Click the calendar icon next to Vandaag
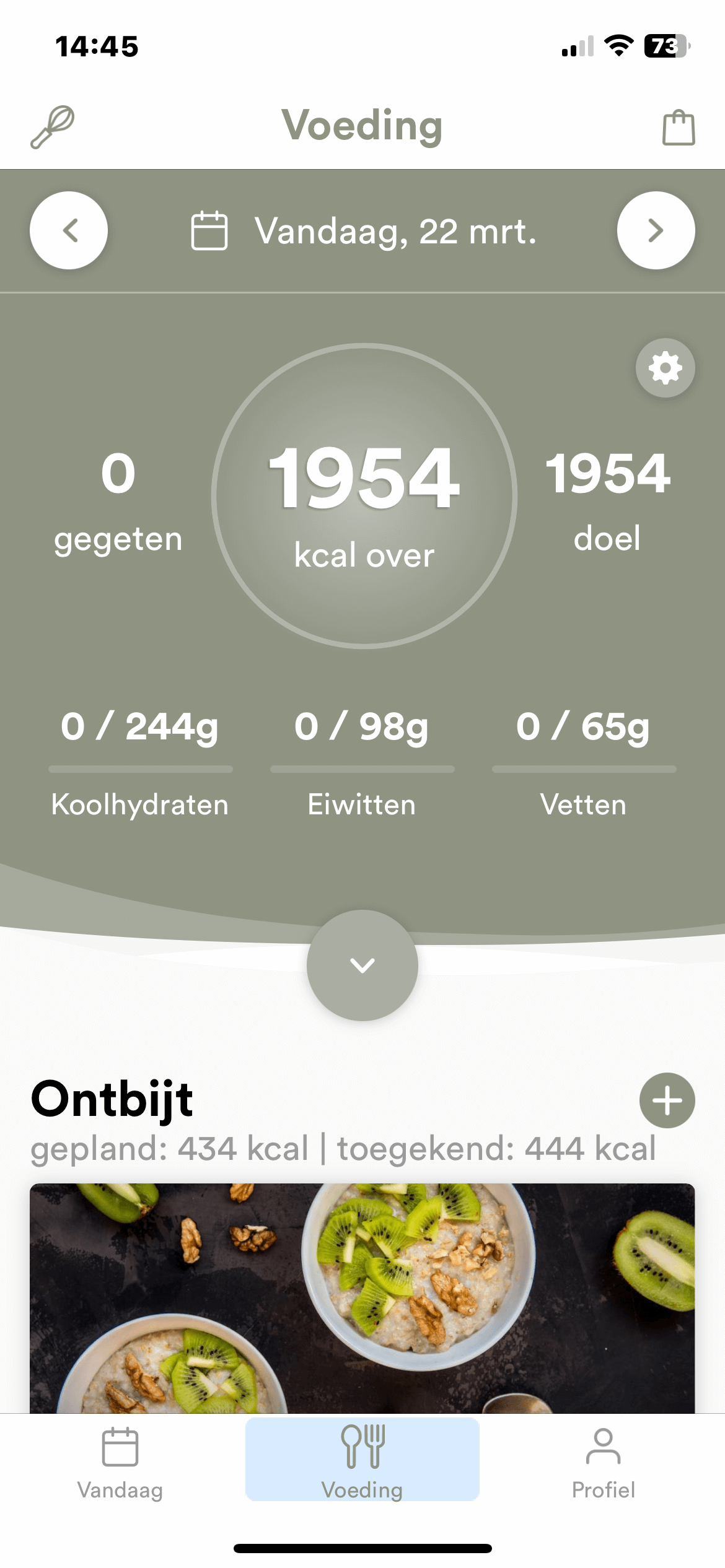Screen dimensions: 725x1568 coord(208,230)
